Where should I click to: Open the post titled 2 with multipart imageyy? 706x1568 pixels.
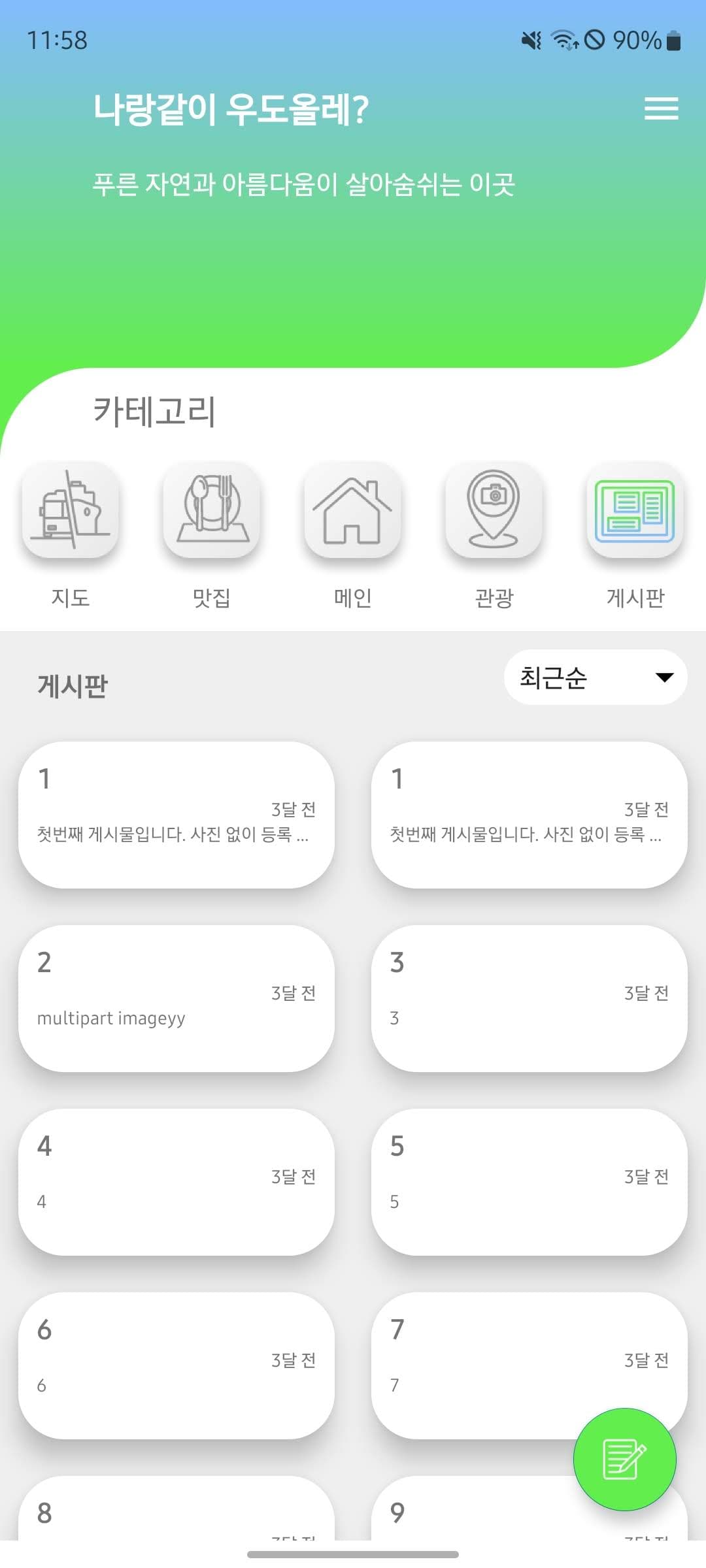(x=176, y=998)
